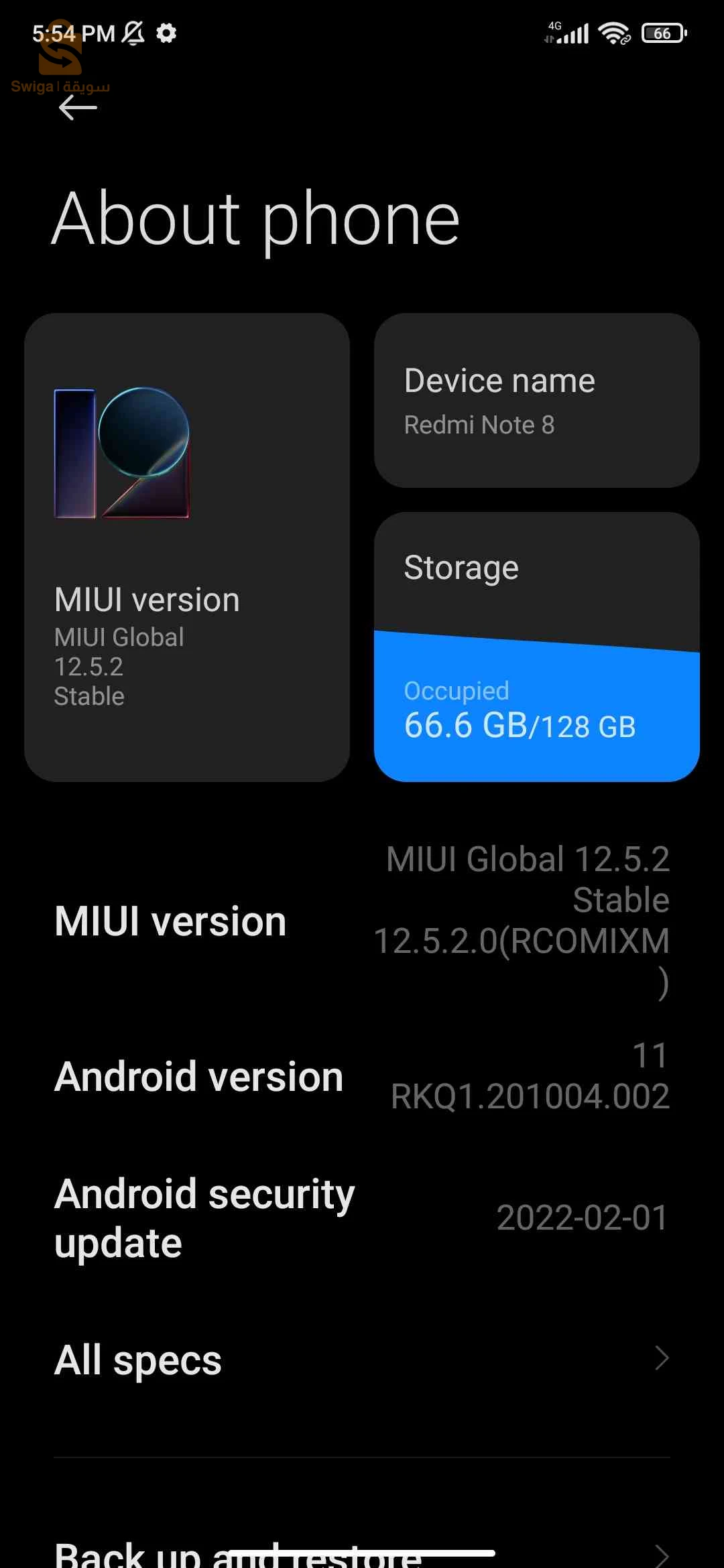This screenshot has width=724, height=1568.
Task: Tap the settings gear in status bar
Action: tap(165, 33)
